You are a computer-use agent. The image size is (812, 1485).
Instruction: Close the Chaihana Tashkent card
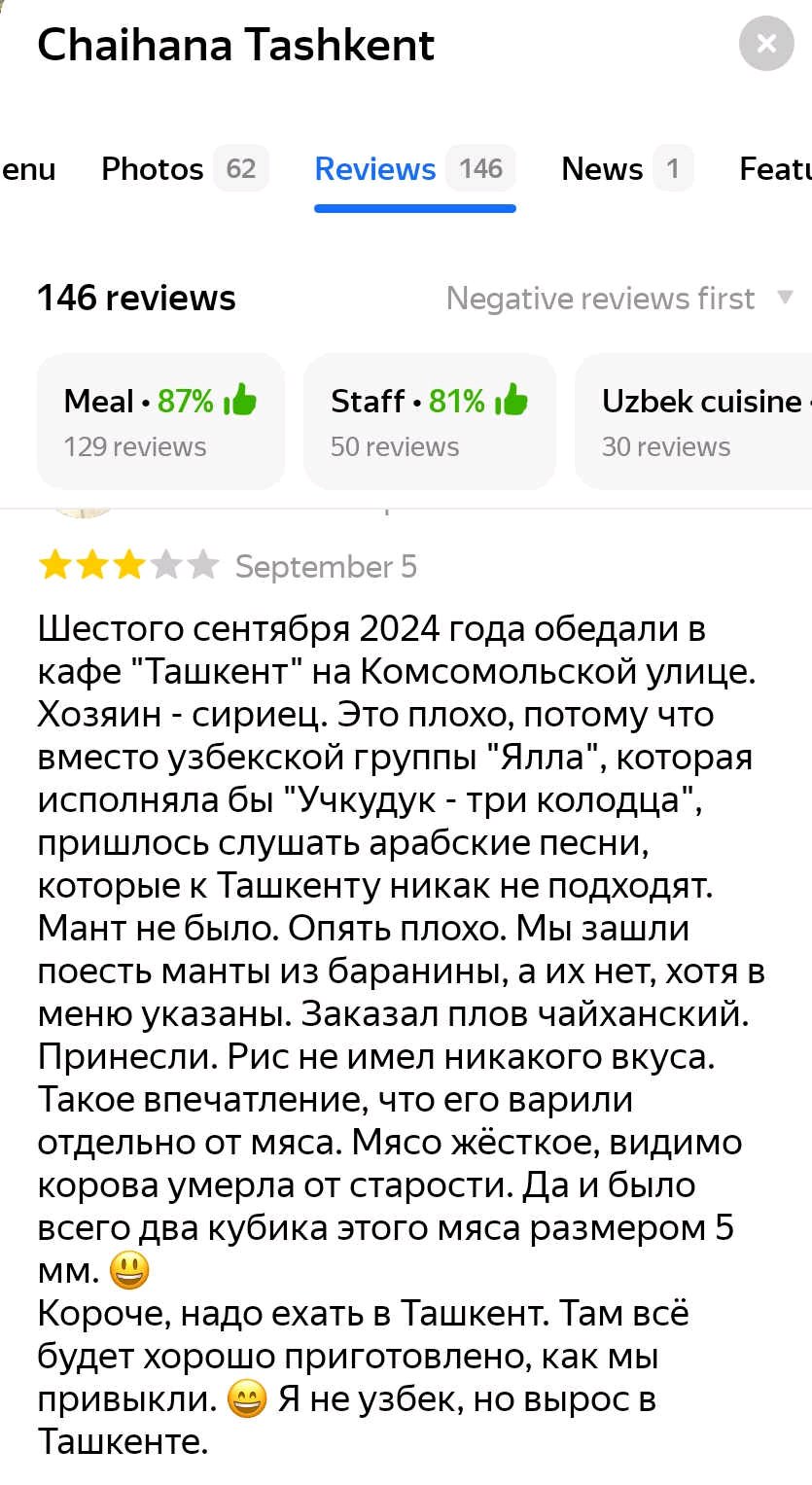[x=766, y=45]
